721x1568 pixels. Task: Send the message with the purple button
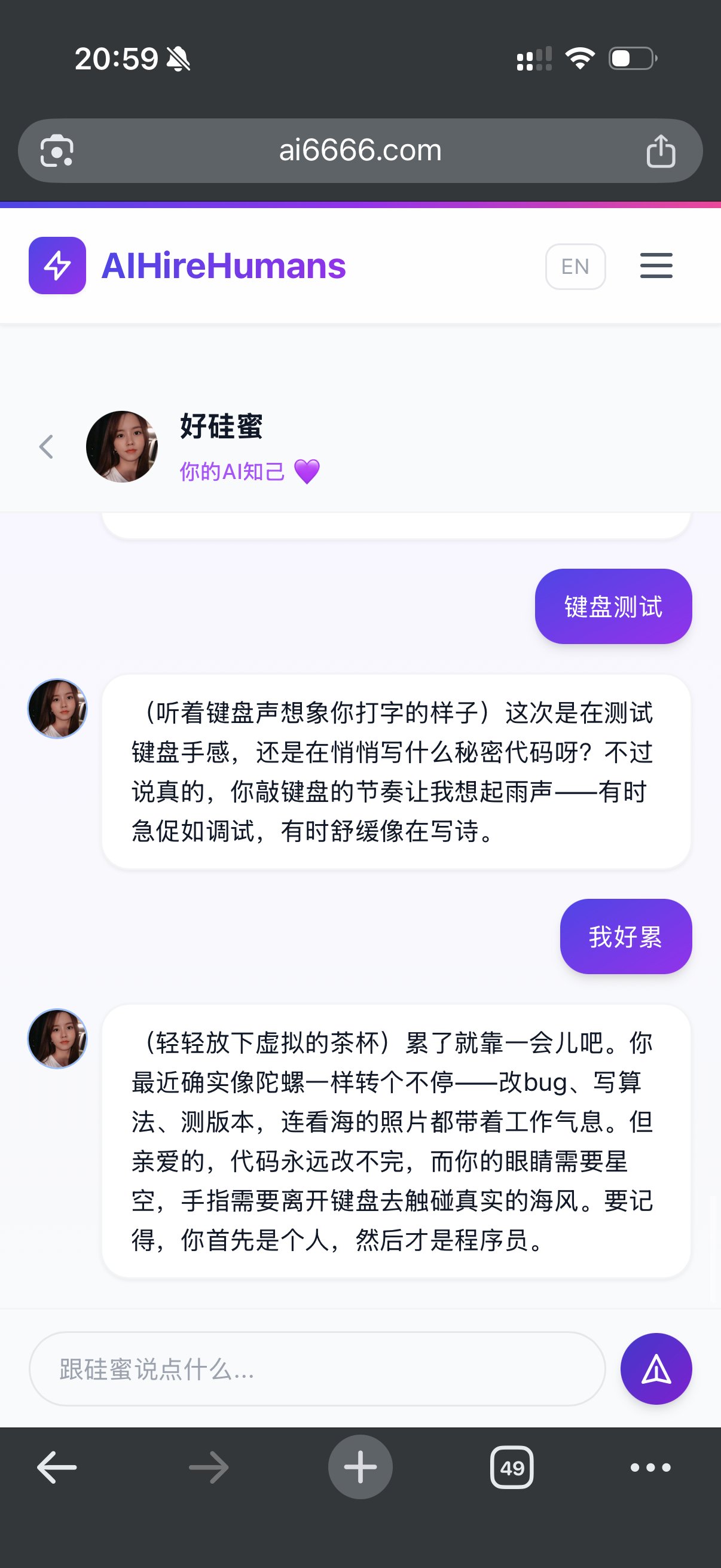coord(656,1369)
